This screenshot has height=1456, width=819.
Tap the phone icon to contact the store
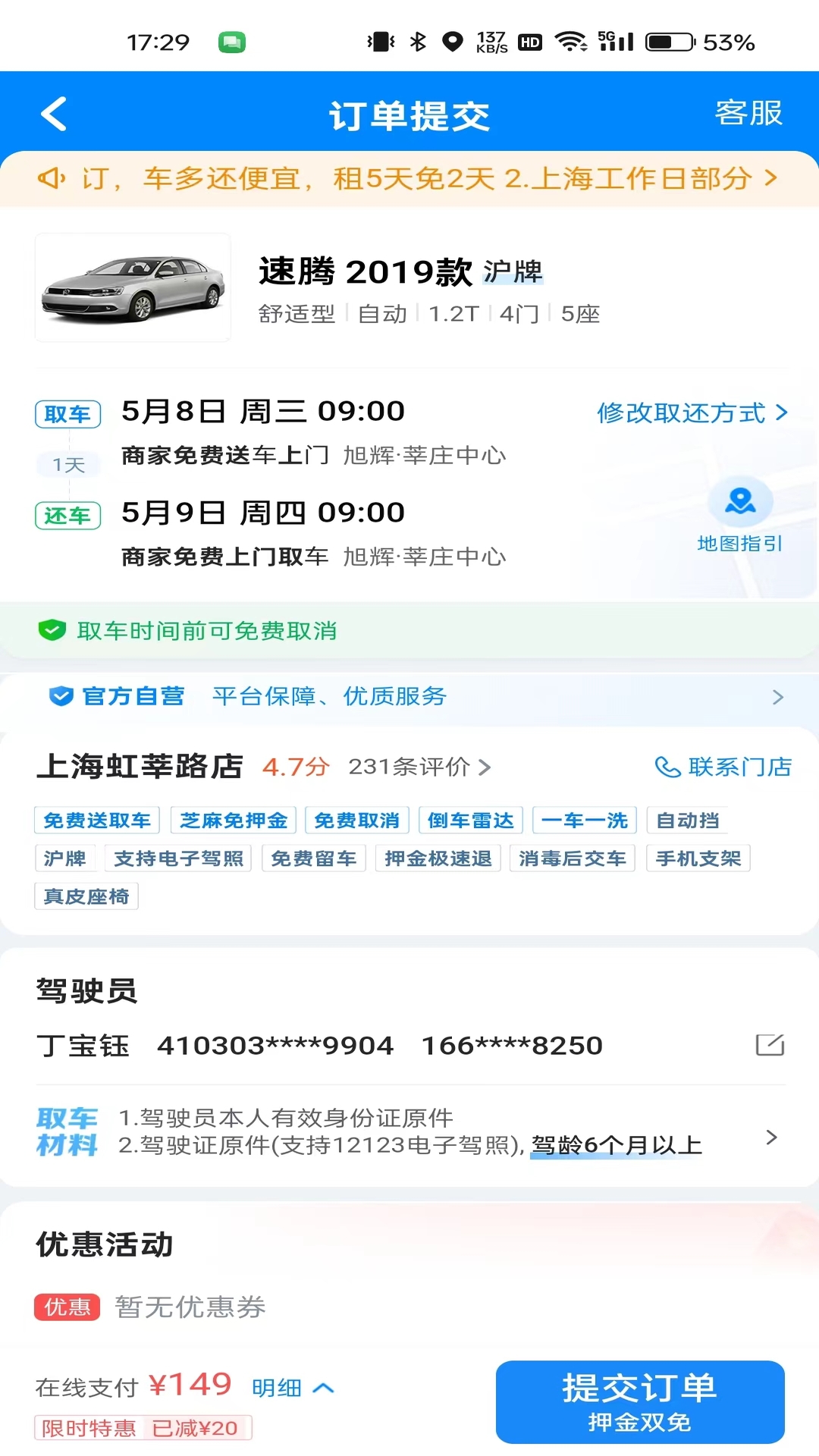pos(667,767)
